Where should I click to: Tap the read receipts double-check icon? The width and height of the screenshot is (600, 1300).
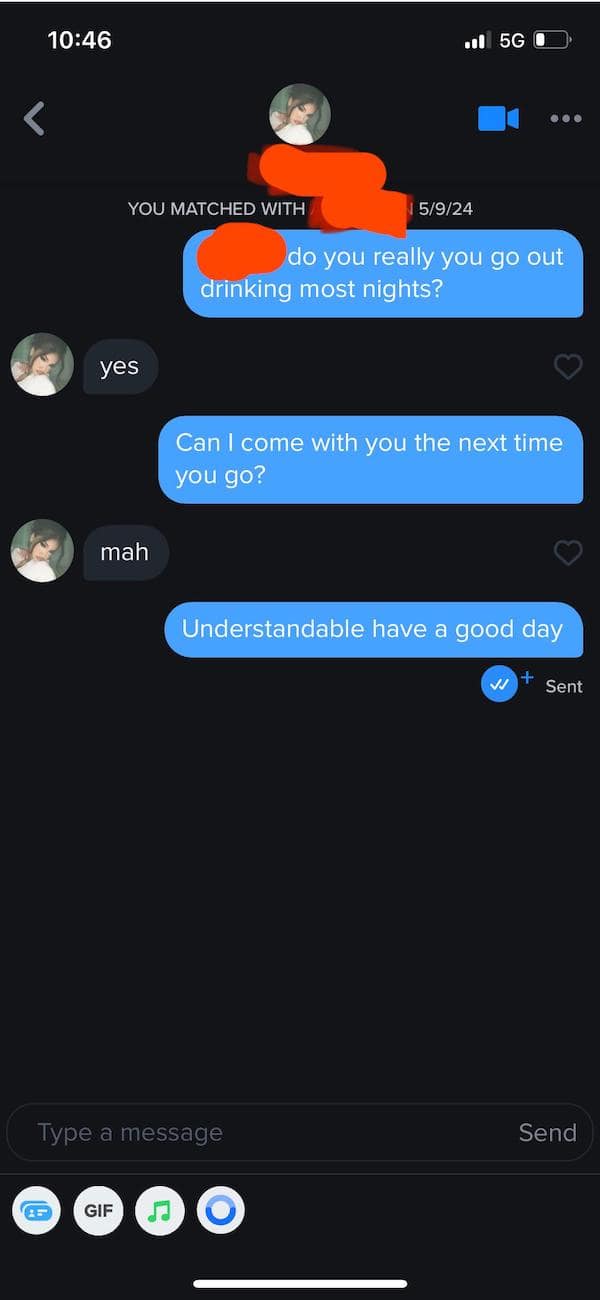coord(499,685)
